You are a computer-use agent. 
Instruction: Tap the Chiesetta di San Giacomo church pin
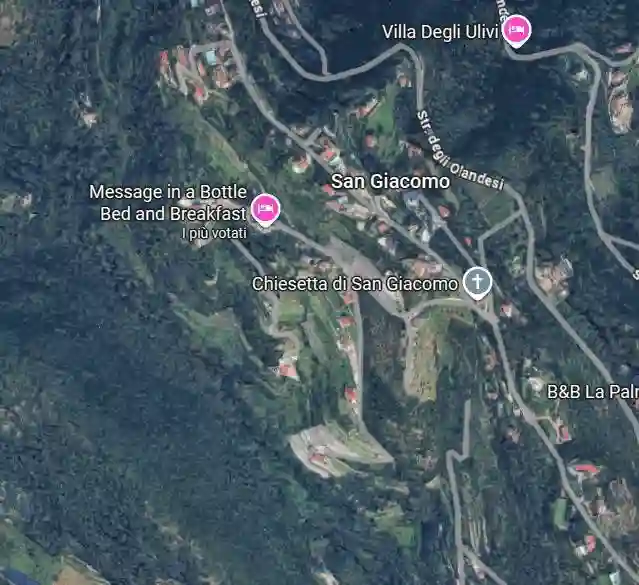click(478, 283)
